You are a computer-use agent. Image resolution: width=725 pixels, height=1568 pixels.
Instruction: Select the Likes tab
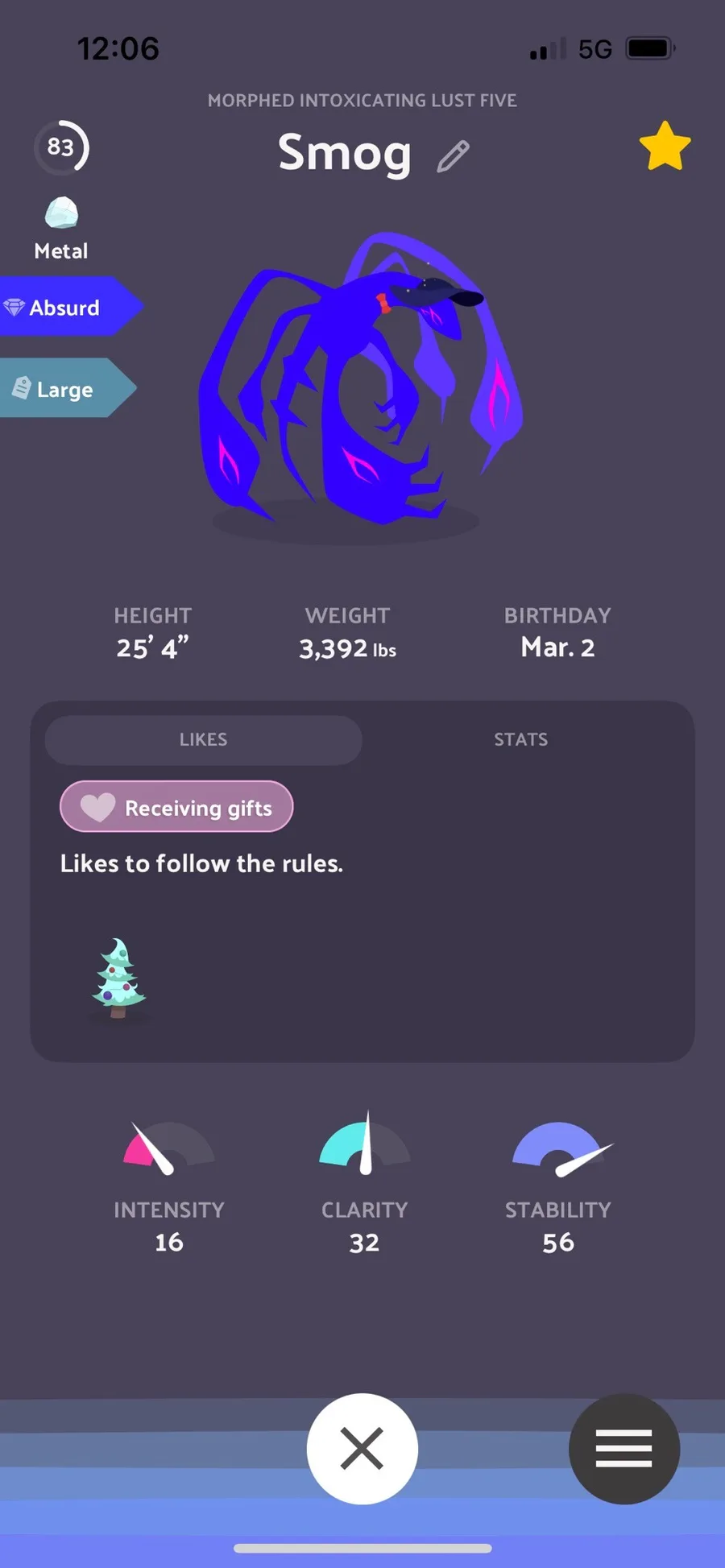click(203, 739)
